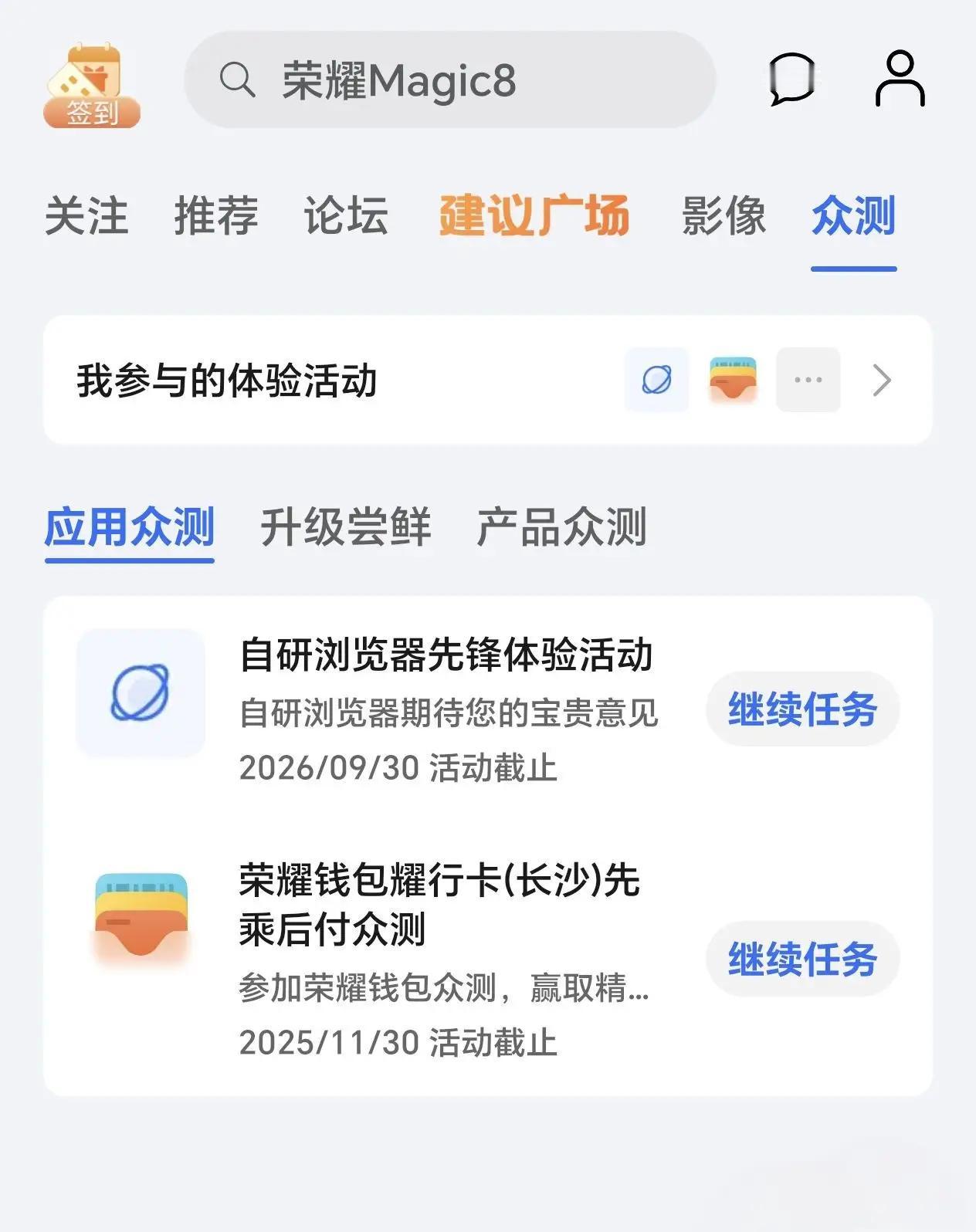
Task: Select the browser icon in 我参与的体验活动
Action: coord(656,379)
